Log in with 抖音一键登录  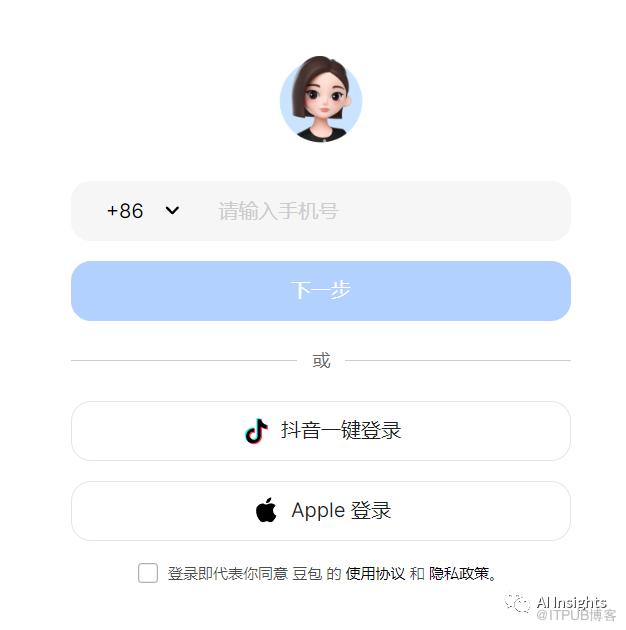click(x=320, y=431)
